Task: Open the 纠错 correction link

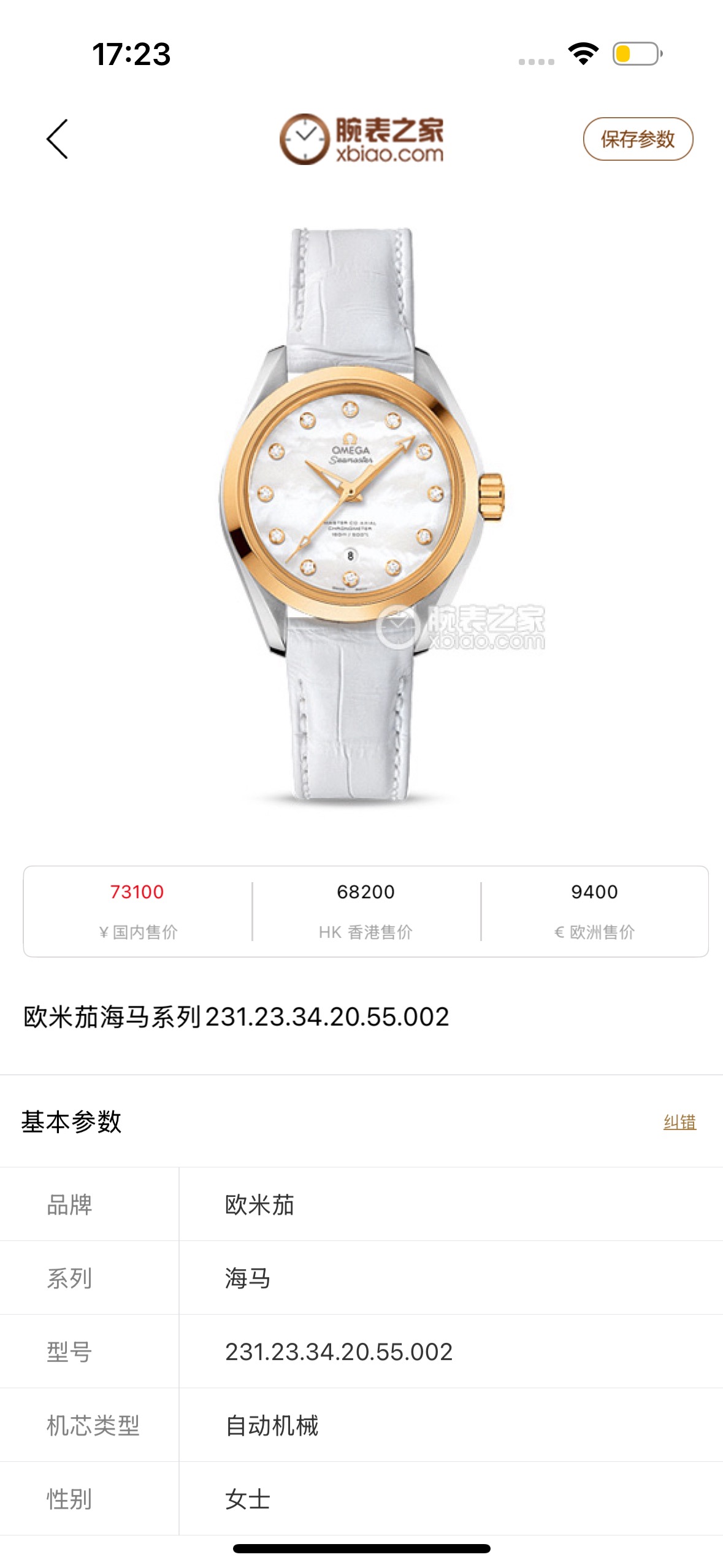Action: coord(679,1122)
